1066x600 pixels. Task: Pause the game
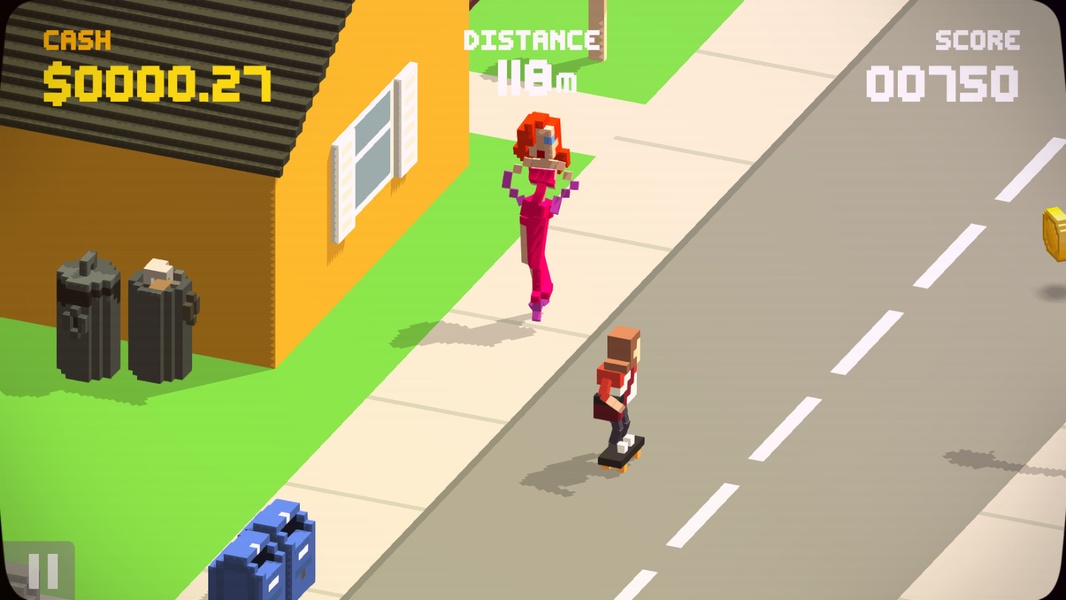tap(42, 571)
